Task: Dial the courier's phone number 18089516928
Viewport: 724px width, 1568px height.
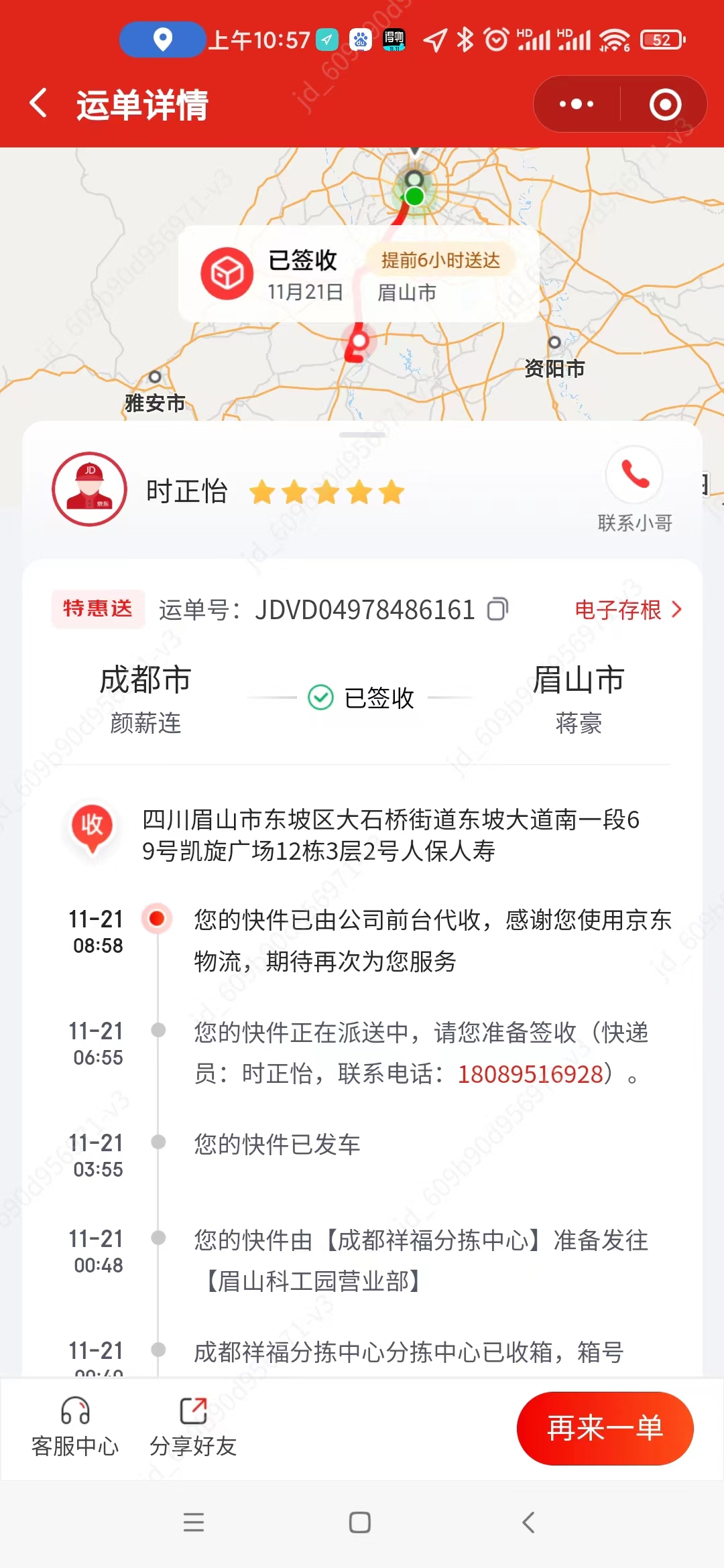Action: point(530,1074)
